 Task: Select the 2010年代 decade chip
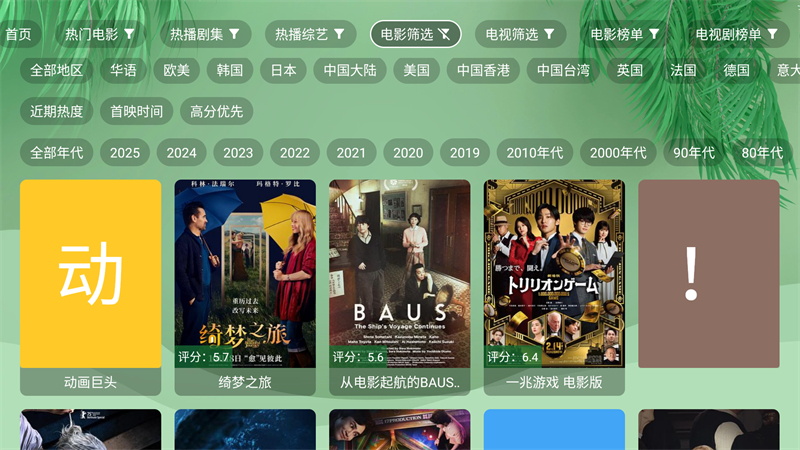(534, 153)
